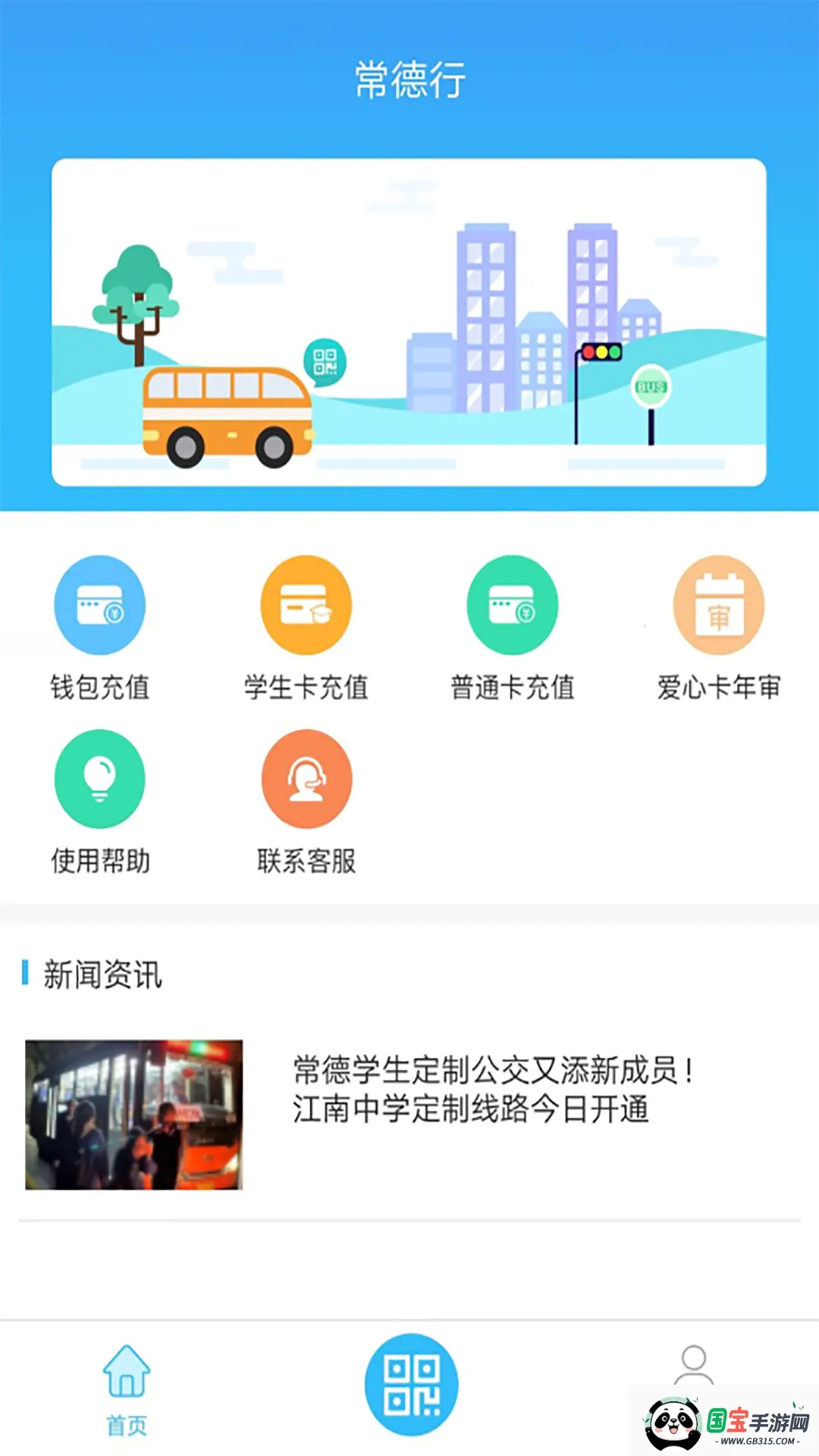Image resolution: width=819 pixels, height=1456 pixels.
Task: Open the news article bus photo thumbnail
Action: click(135, 1115)
